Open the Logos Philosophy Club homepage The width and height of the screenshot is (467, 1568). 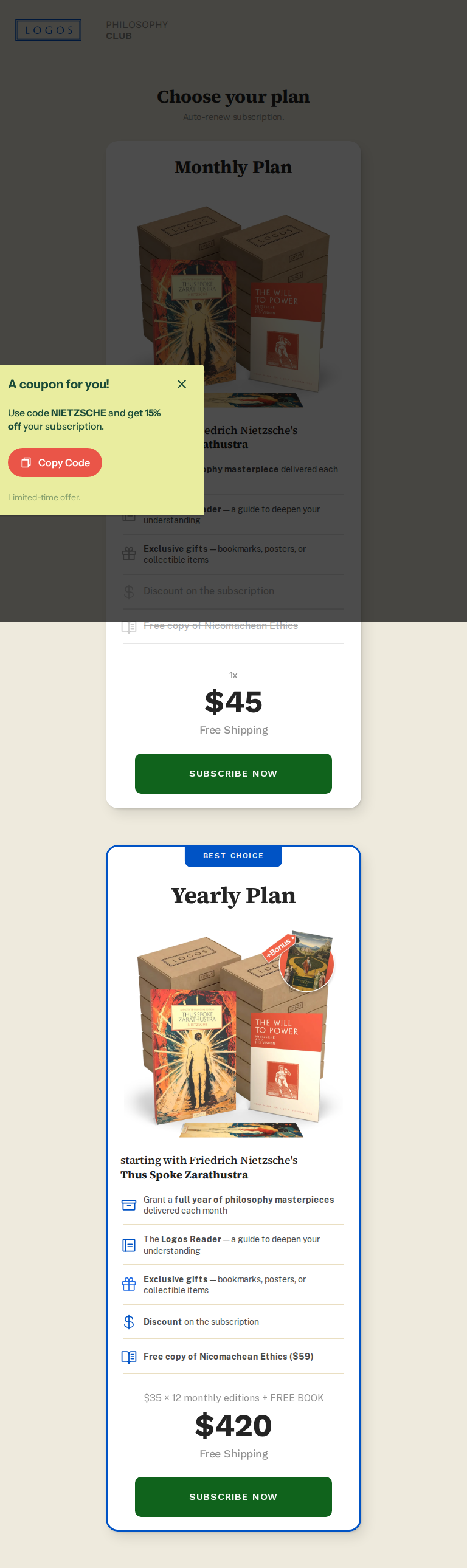[x=49, y=30]
